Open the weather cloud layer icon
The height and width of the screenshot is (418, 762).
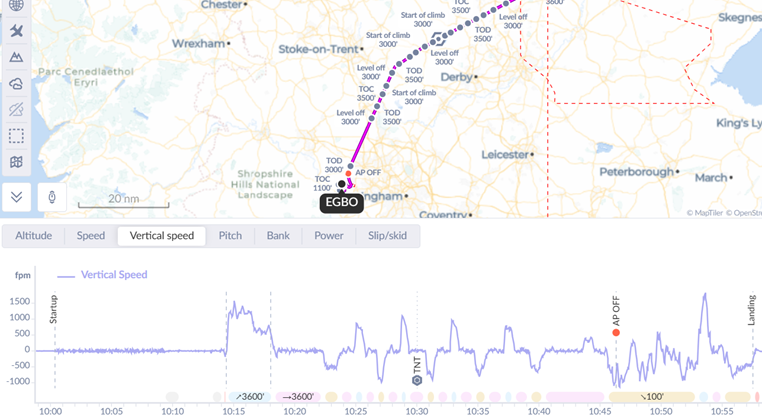(16, 83)
